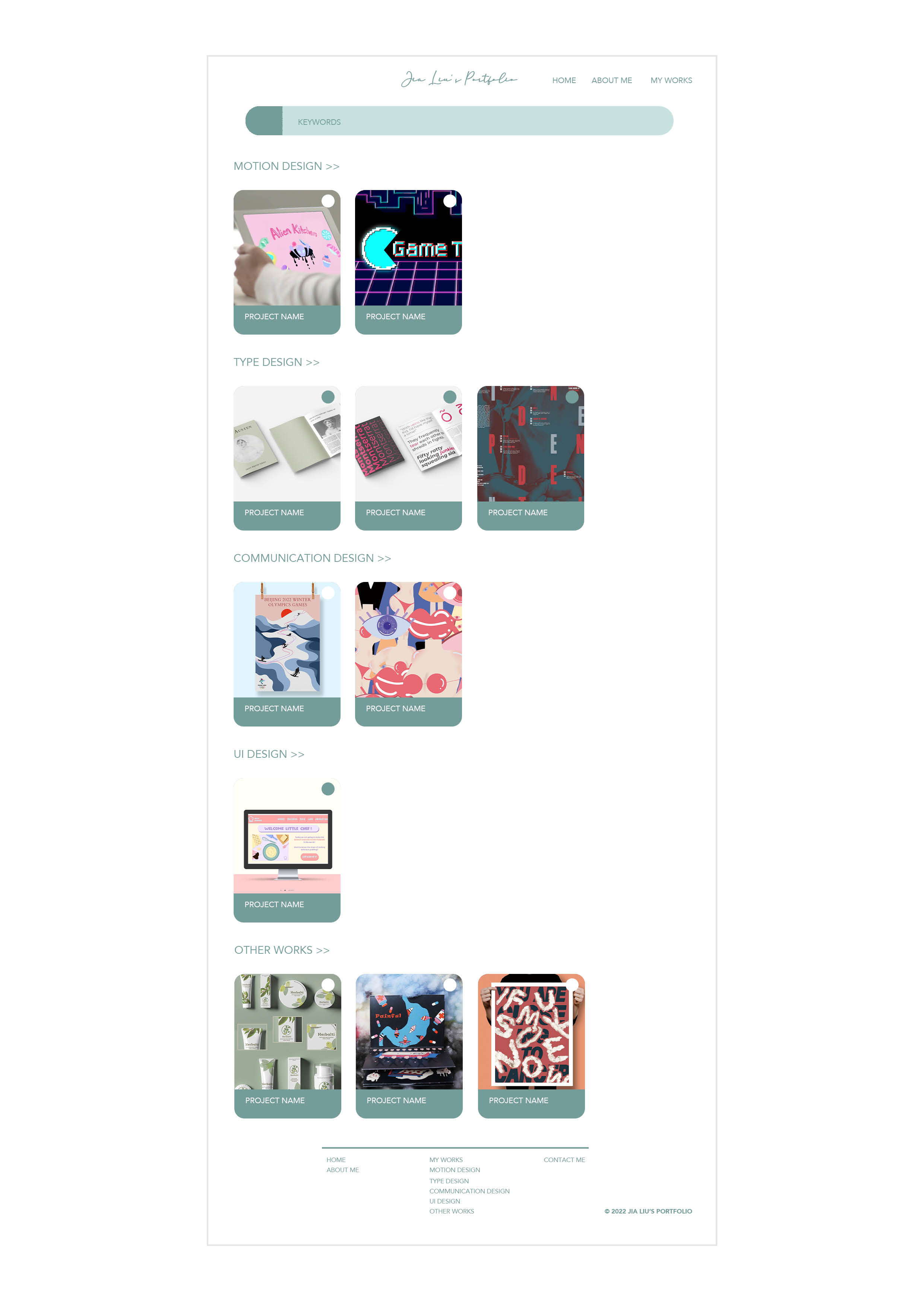Expand the Communication Design >> section heading
Image resolution: width=924 pixels, height=1307 pixels.
click(x=312, y=558)
